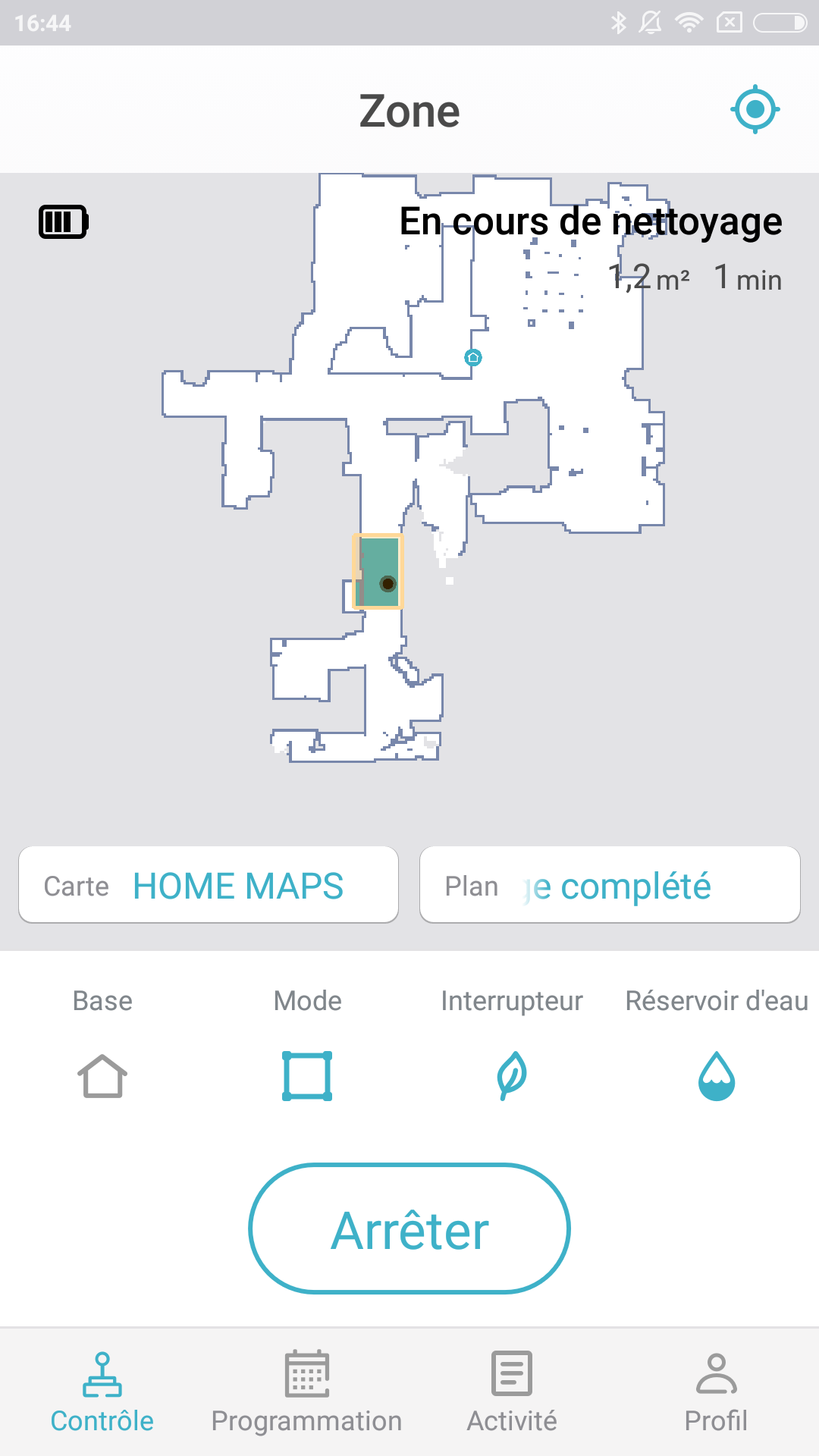The width and height of the screenshot is (819, 1456).
Task: Send robot back to Base
Action: (102, 1075)
